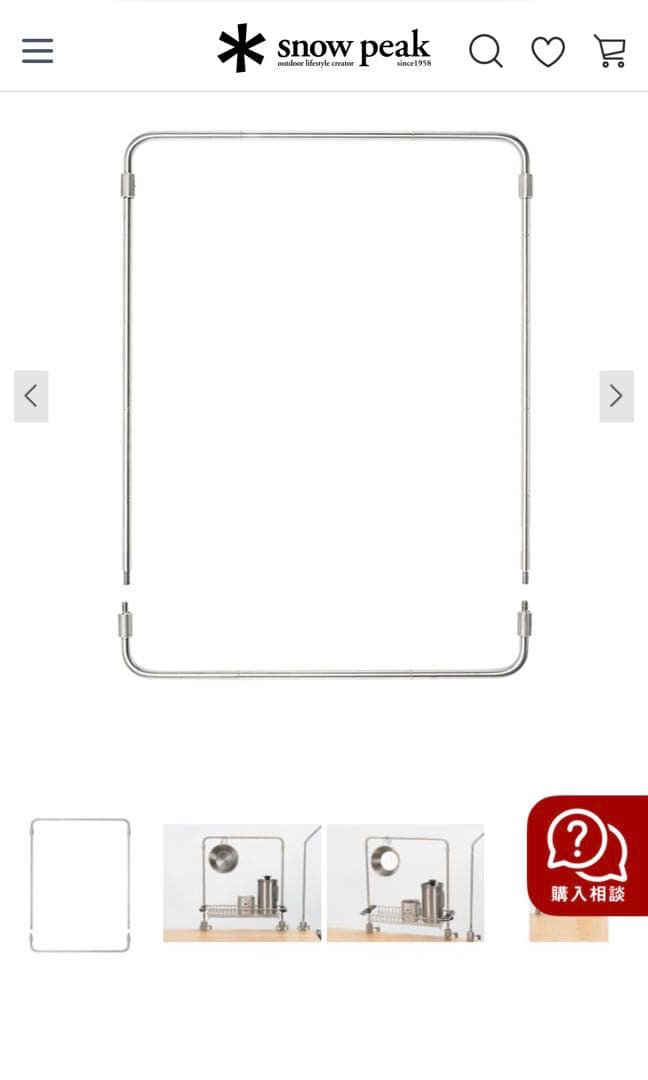Select the thumbnail with hanging mirror and kettle
Viewport: 648px width, 1080px height.
tap(405, 883)
